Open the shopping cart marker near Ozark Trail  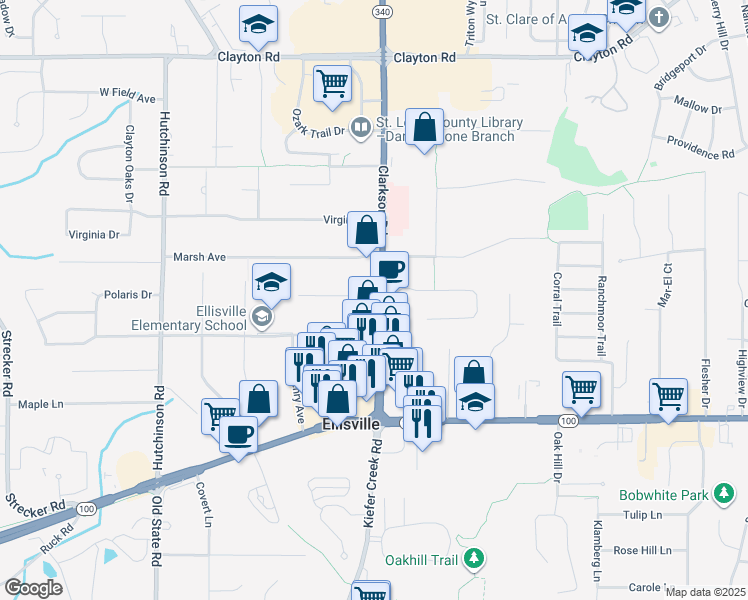[x=332, y=84]
